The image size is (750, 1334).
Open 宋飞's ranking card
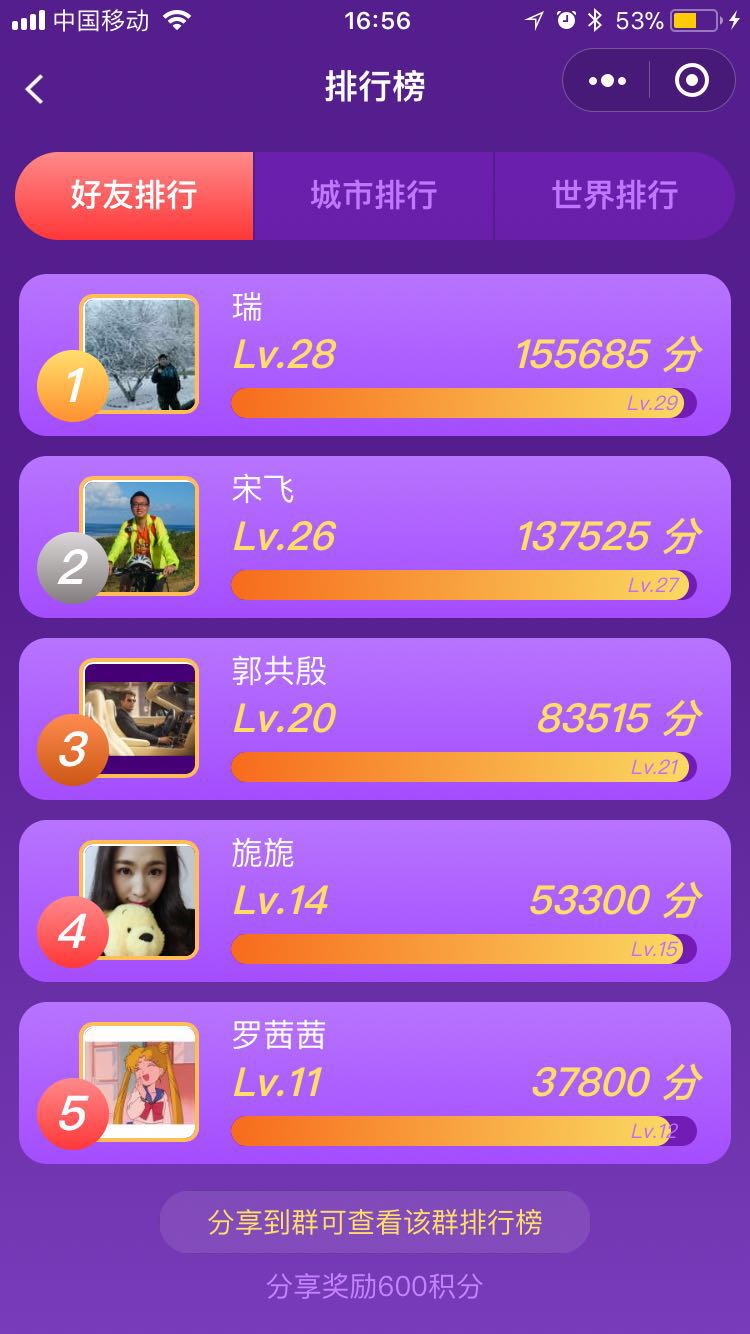coord(375,537)
